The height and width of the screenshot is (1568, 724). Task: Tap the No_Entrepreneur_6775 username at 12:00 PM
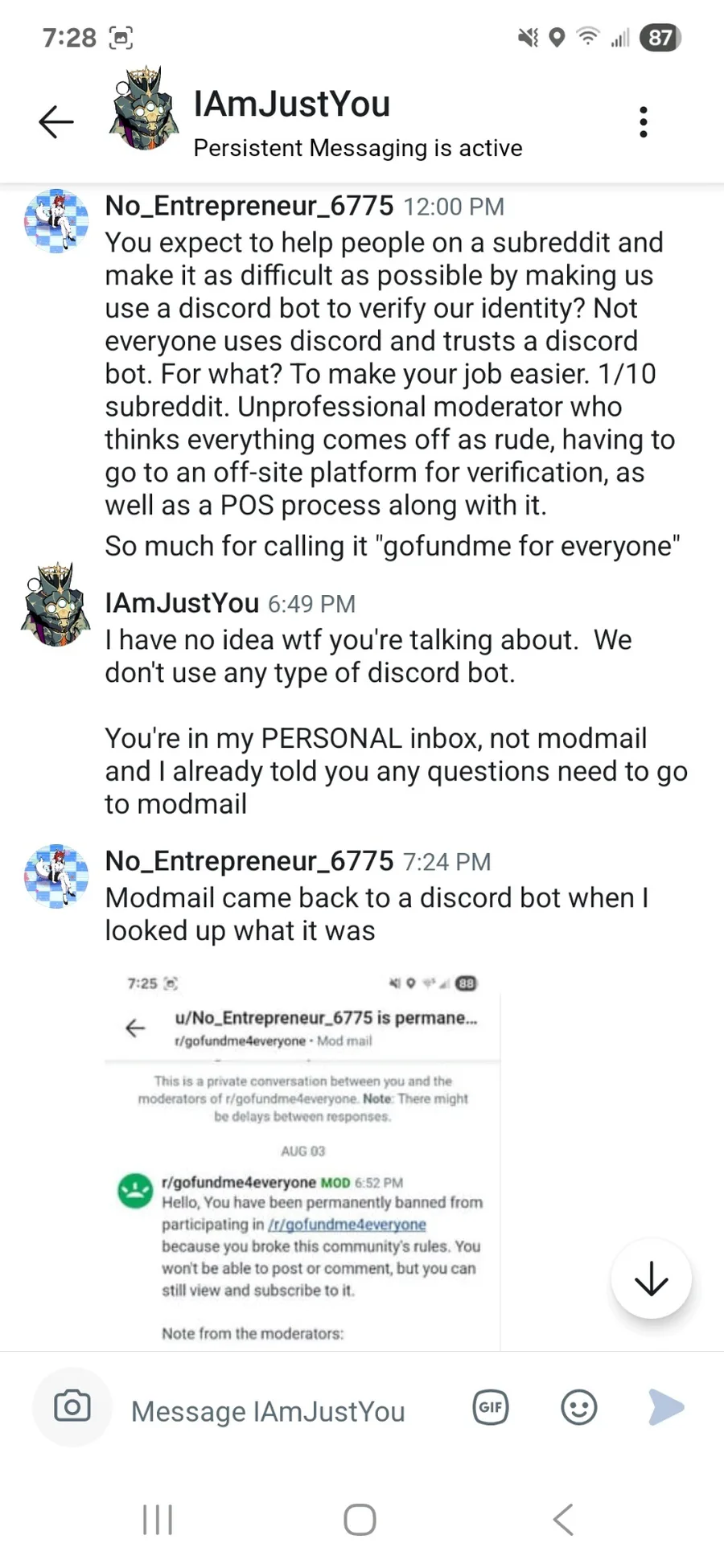(249, 206)
